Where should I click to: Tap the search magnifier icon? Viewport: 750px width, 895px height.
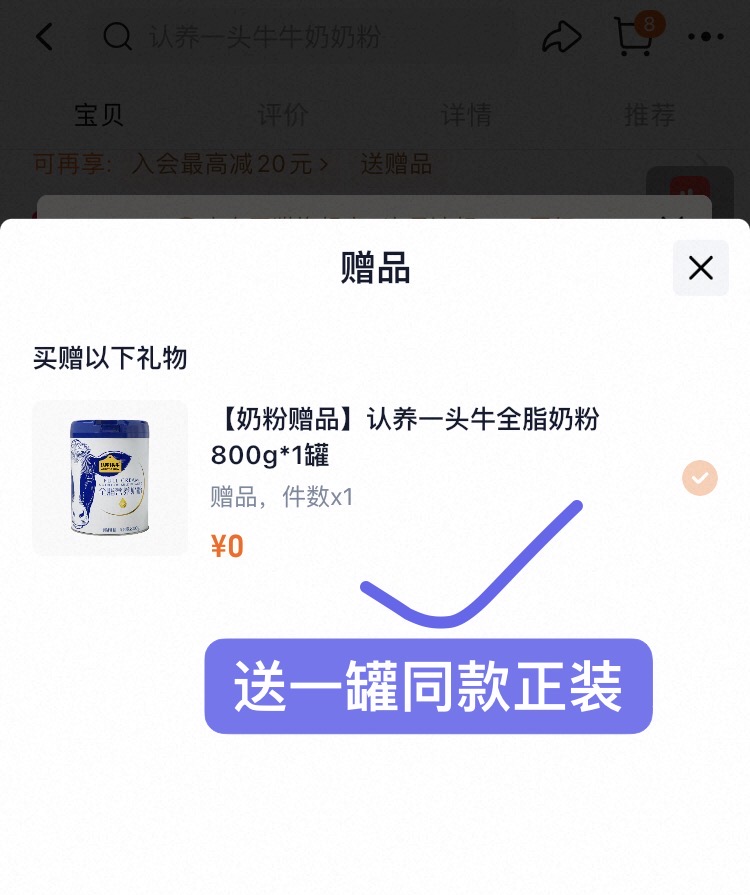click(x=118, y=37)
